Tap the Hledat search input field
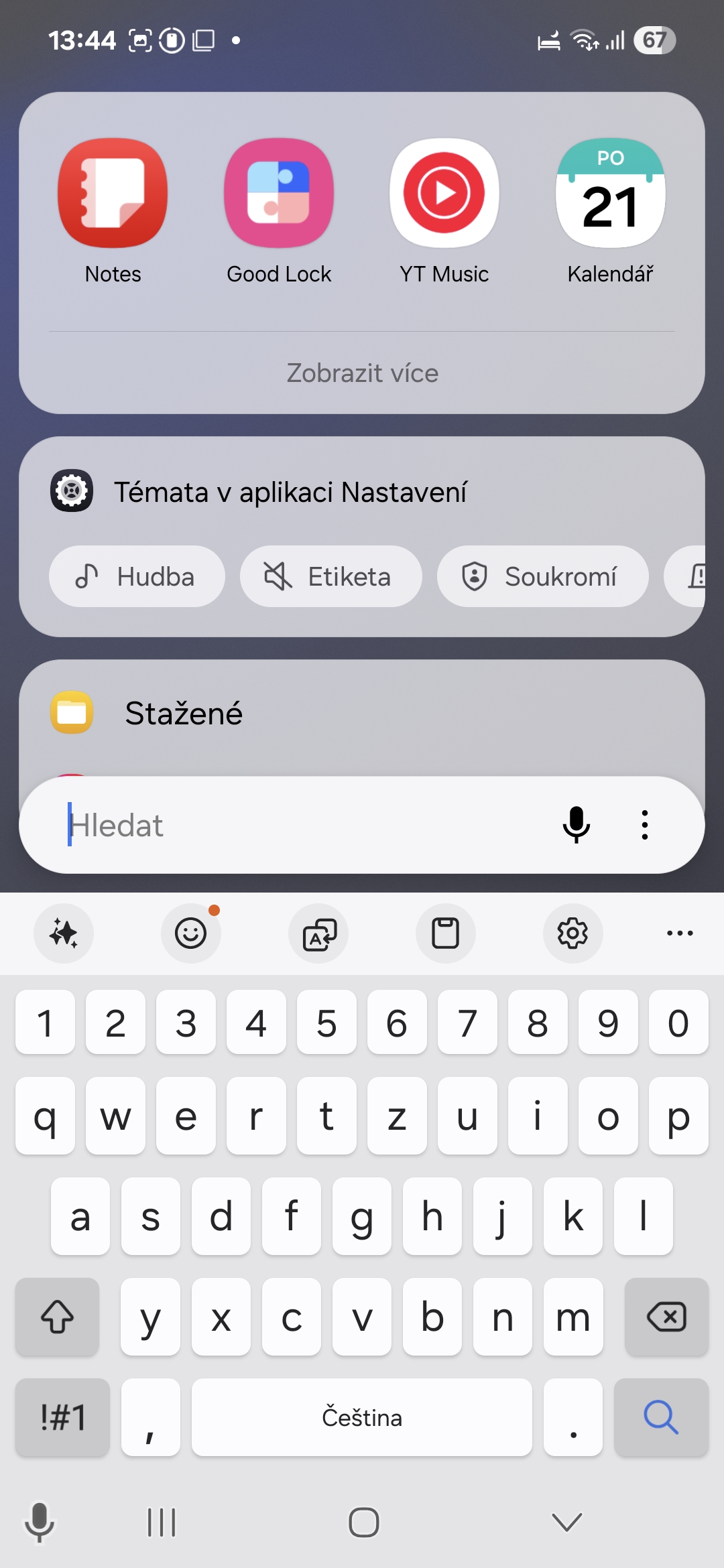724x1568 pixels. coord(268,825)
